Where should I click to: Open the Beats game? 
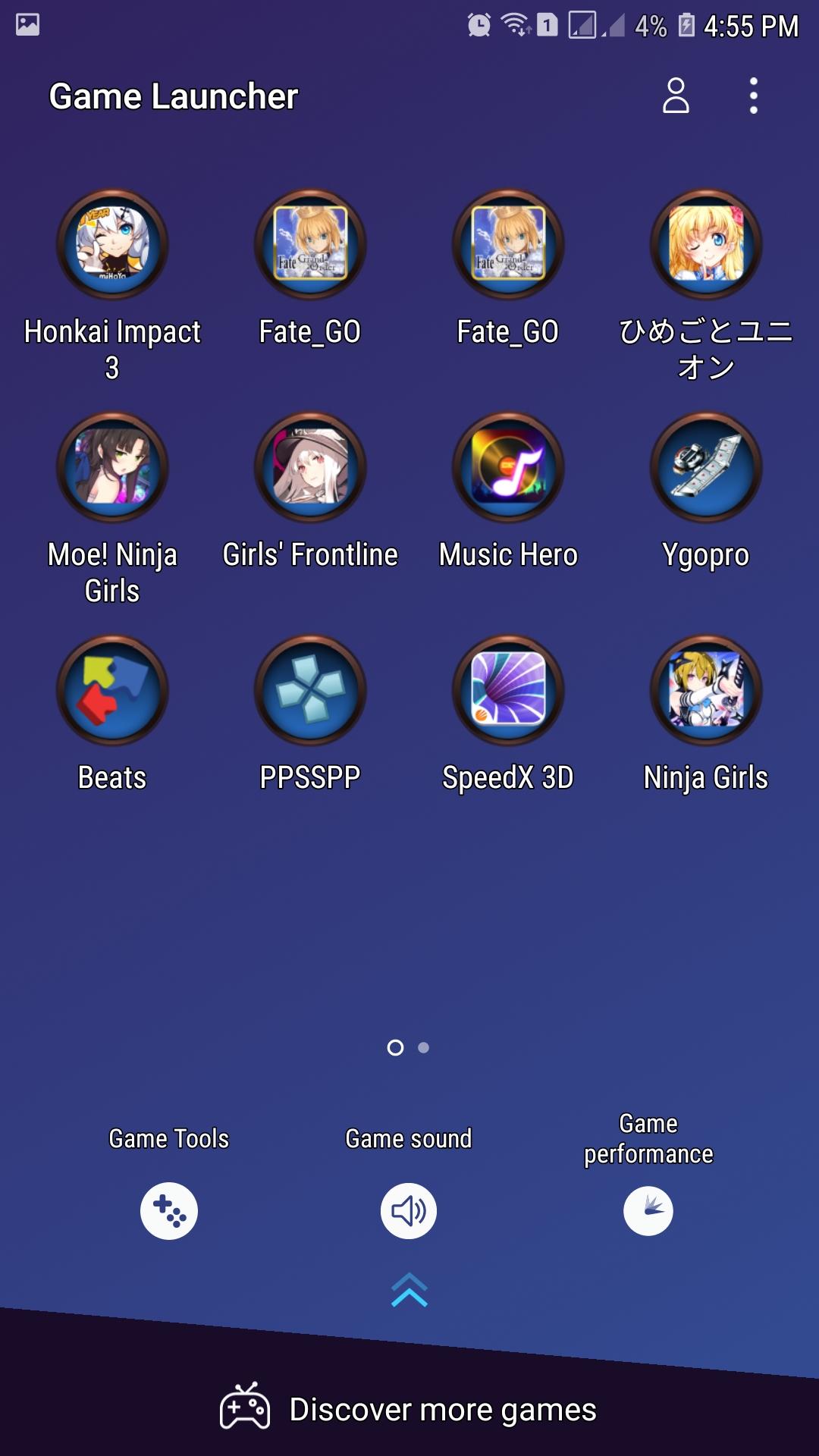pyautogui.click(x=112, y=690)
